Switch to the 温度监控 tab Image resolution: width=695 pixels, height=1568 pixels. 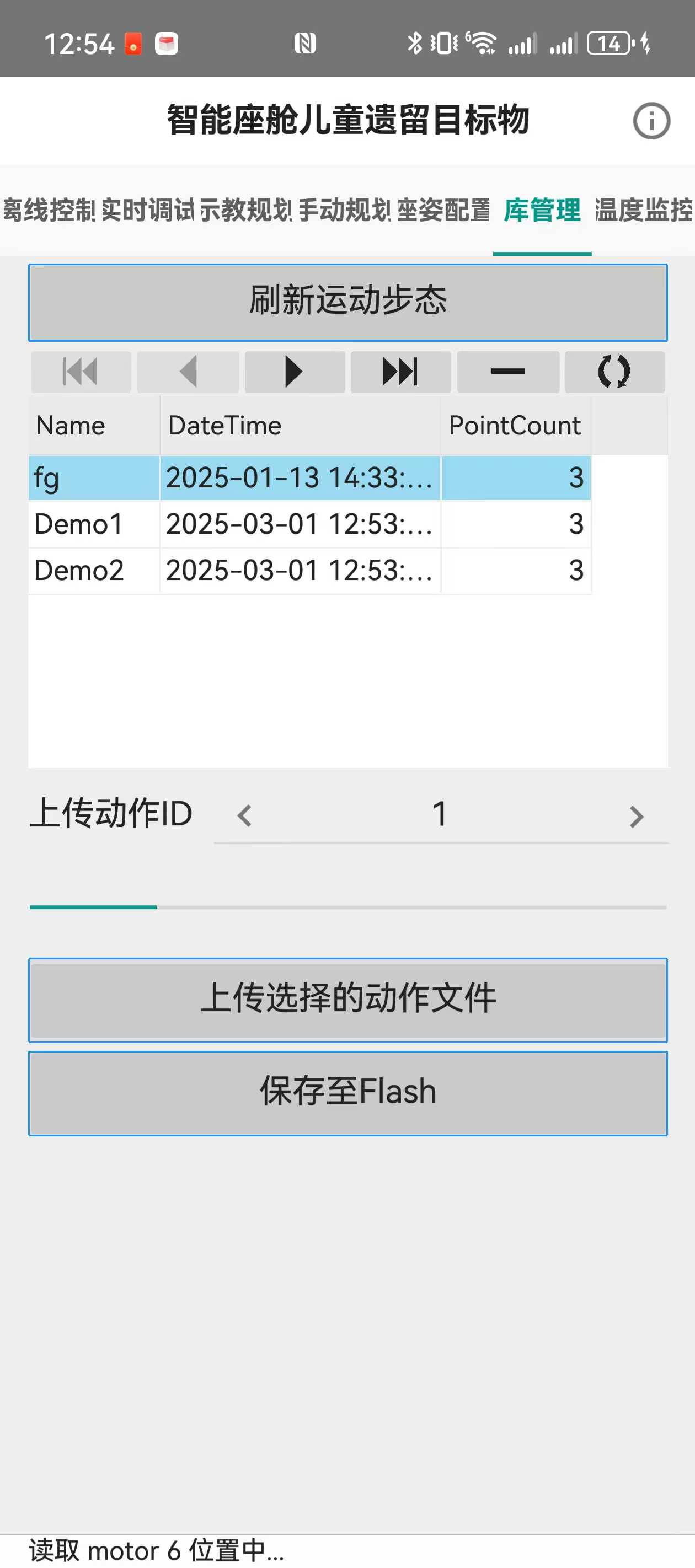coord(643,211)
